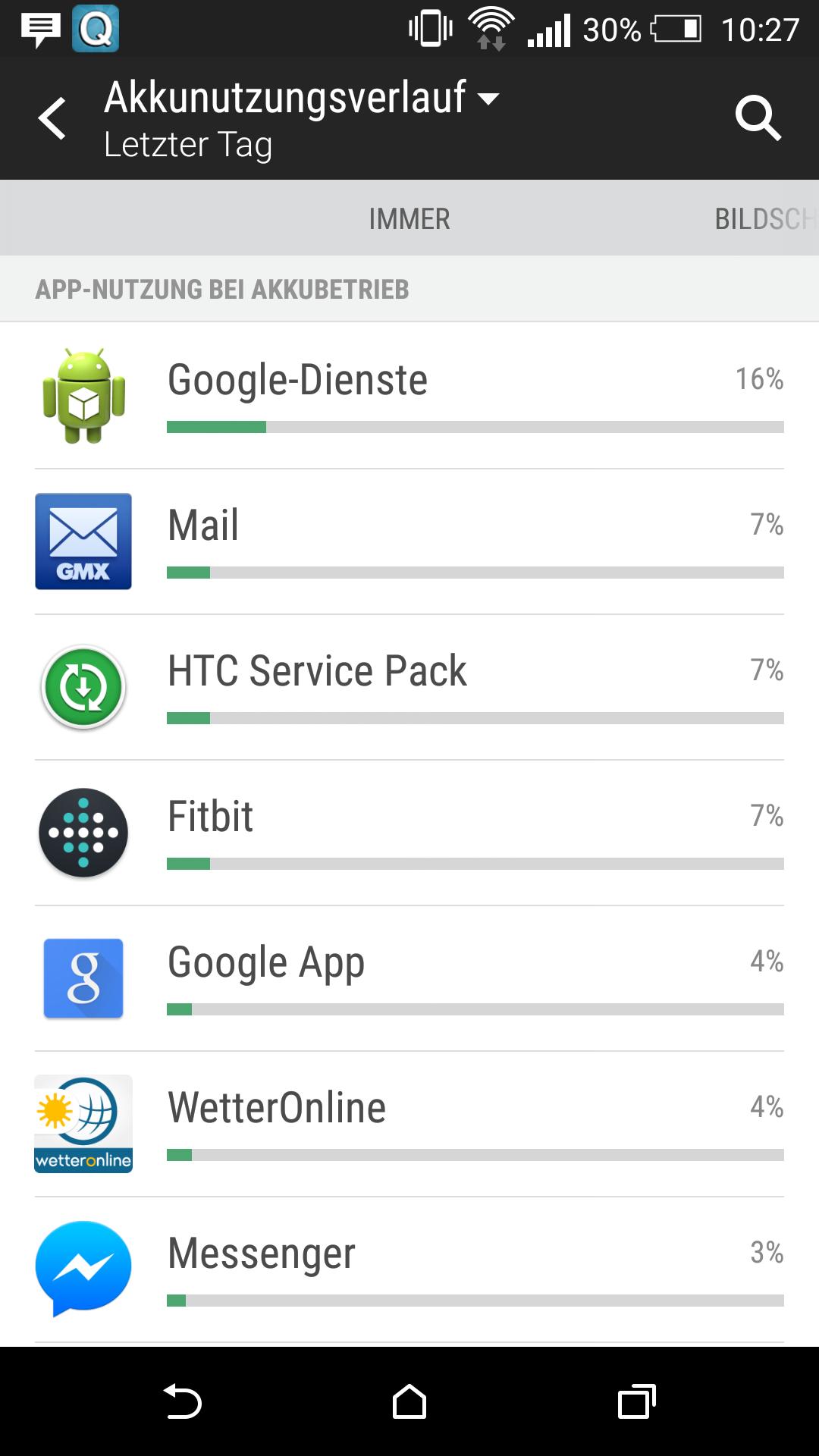This screenshot has width=819, height=1456.
Task: Open Mail battery usage details
Action: (409, 541)
